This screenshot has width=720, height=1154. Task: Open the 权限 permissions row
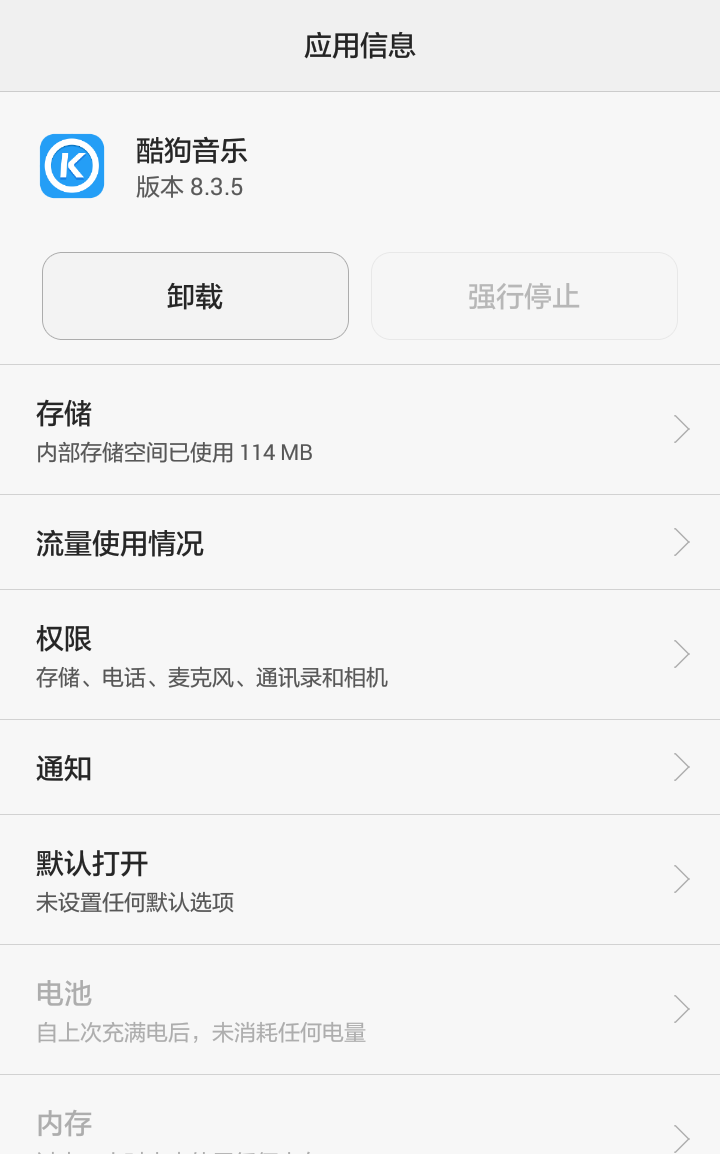coord(360,655)
